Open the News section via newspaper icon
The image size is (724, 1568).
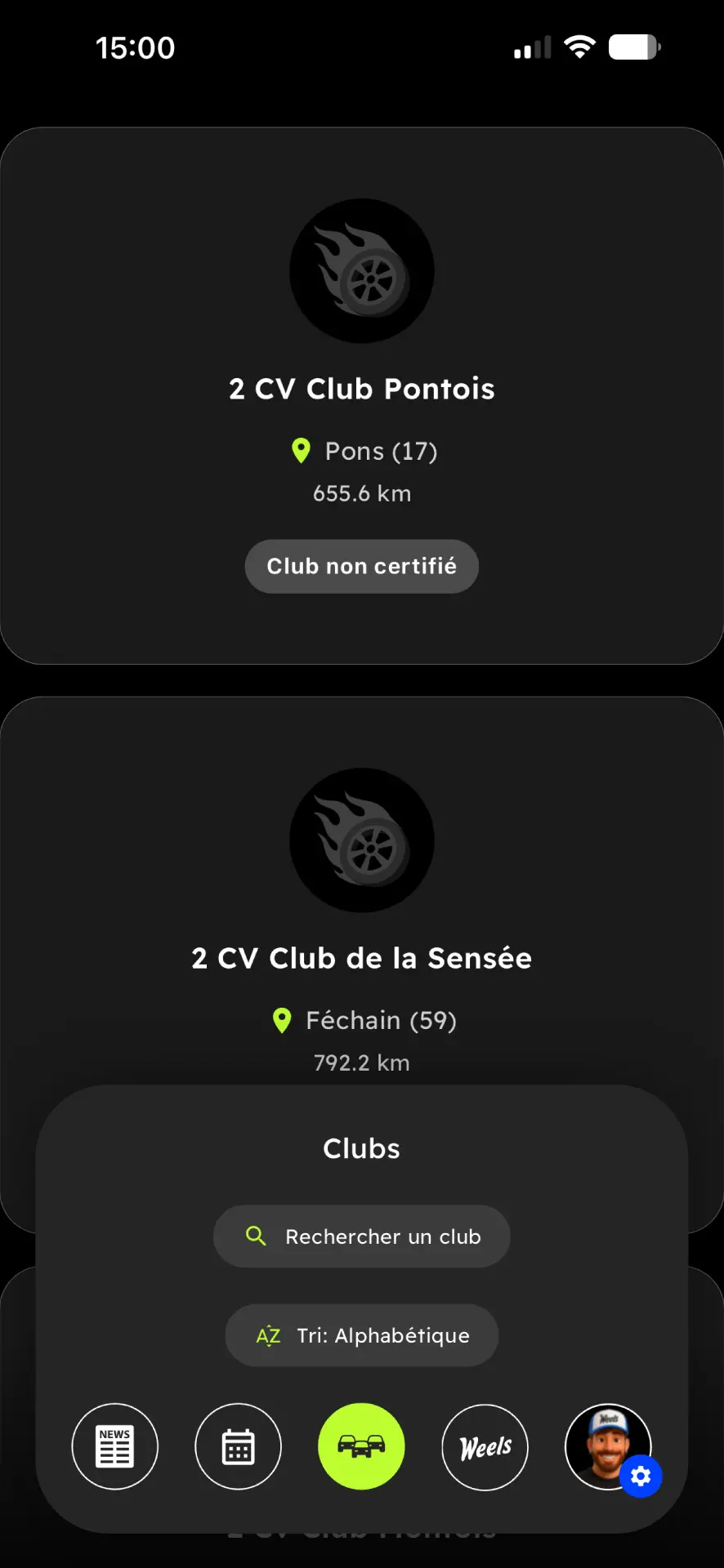tap(114, 1446)
